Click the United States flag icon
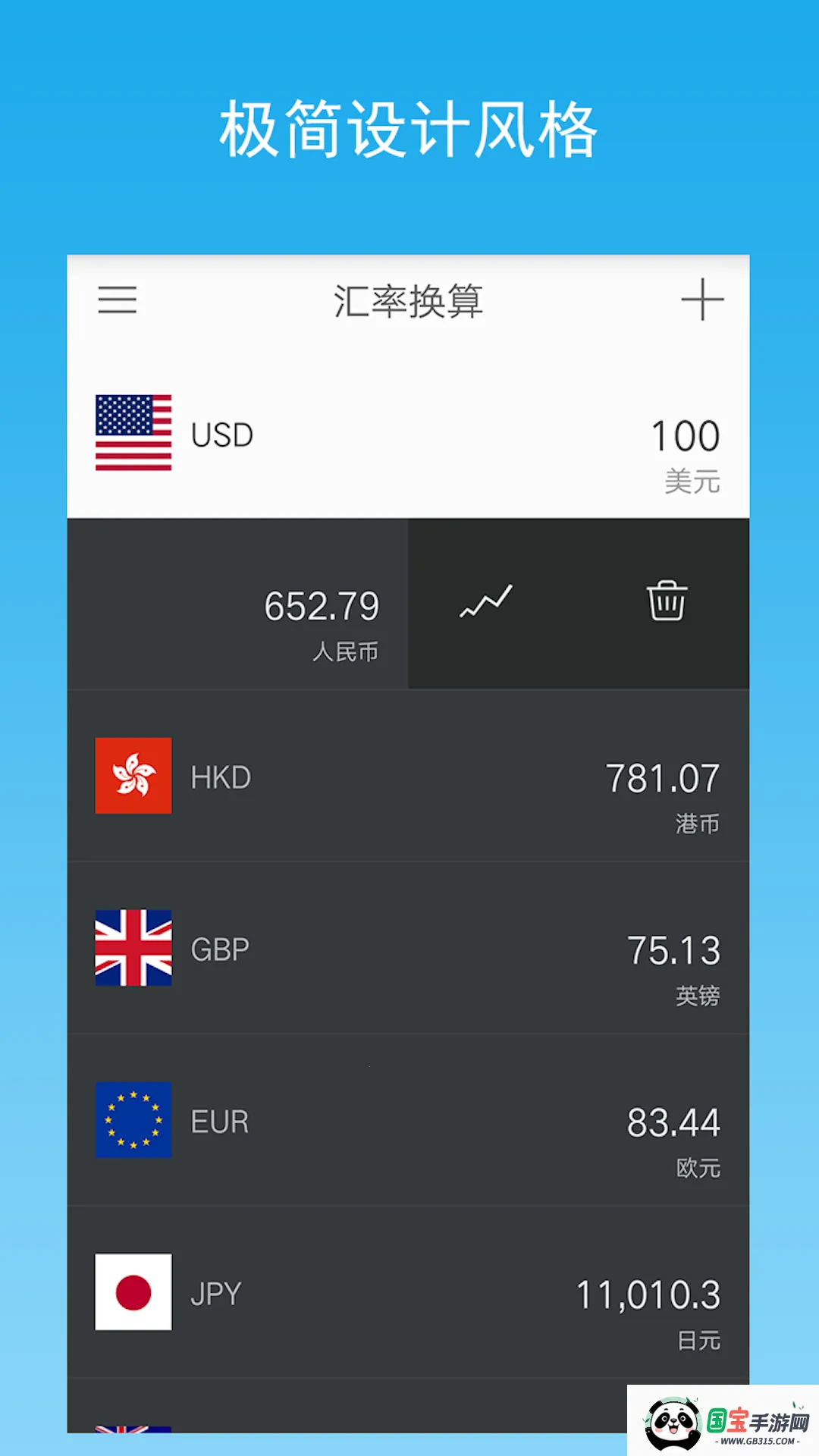This screenshot has height=1456, width=819. [x=133, y=435]
